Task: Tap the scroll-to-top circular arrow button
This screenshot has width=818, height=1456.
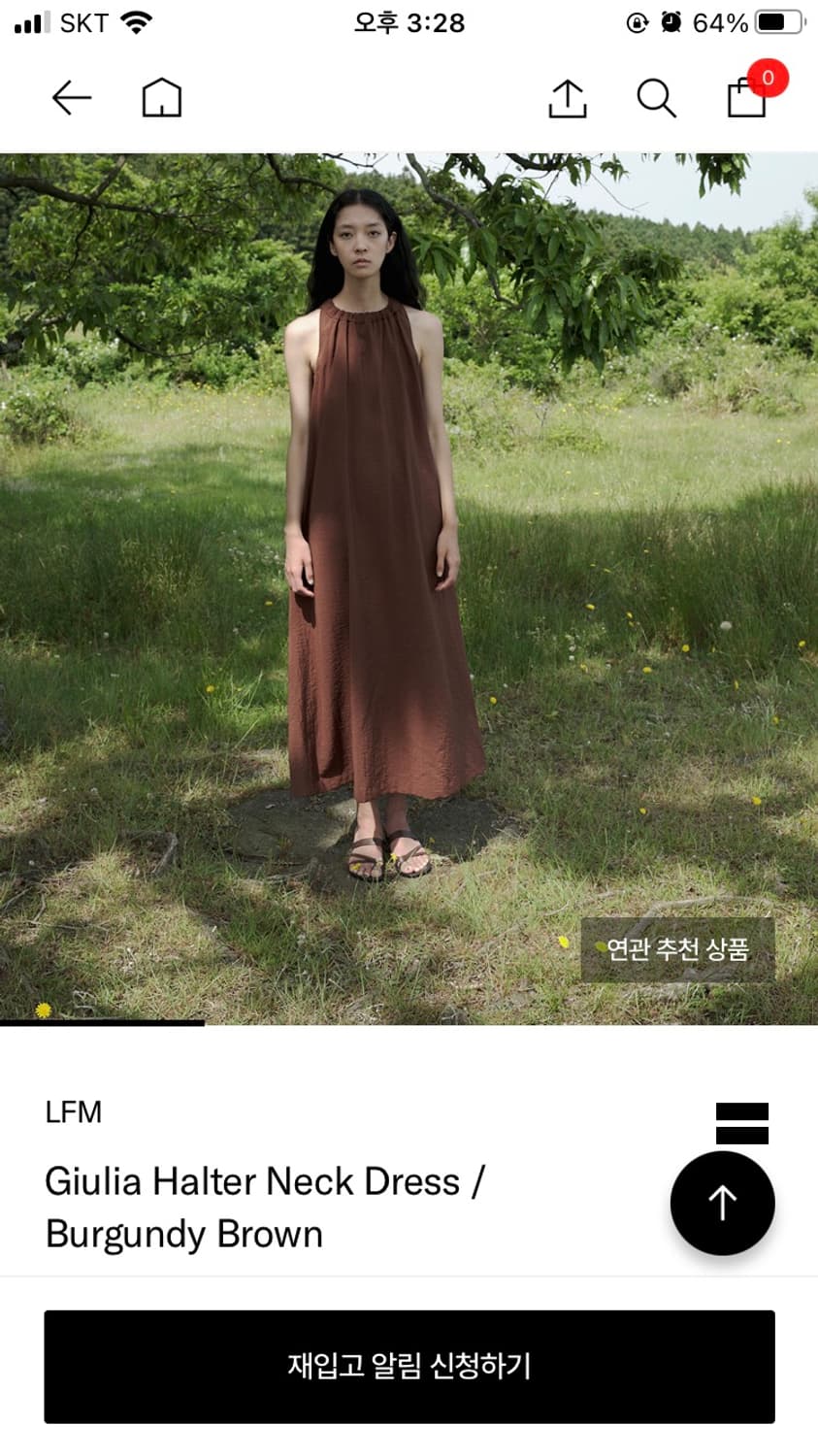Action: pos(722,1202)
